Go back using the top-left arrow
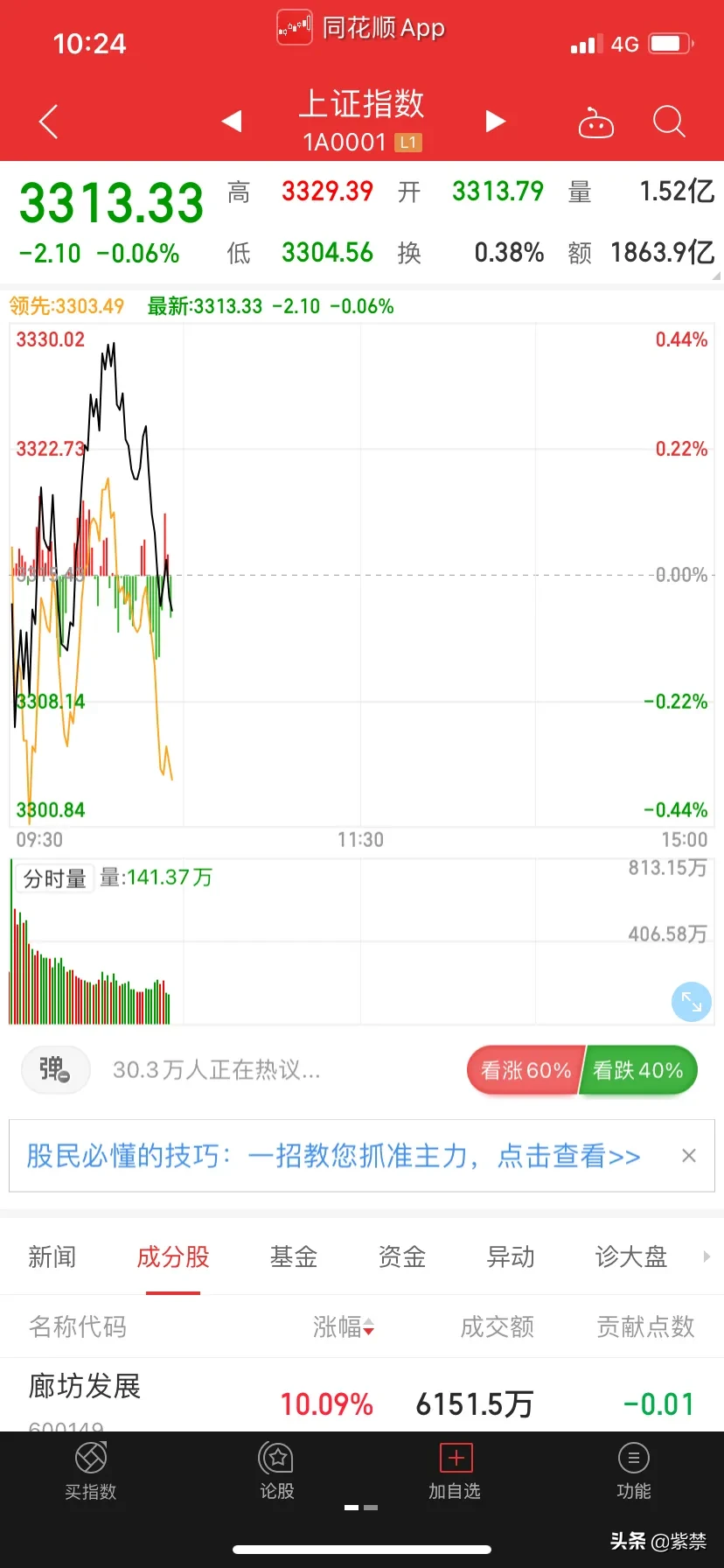Viewport: 724px width, 1568px height. (x=49, y=122)
